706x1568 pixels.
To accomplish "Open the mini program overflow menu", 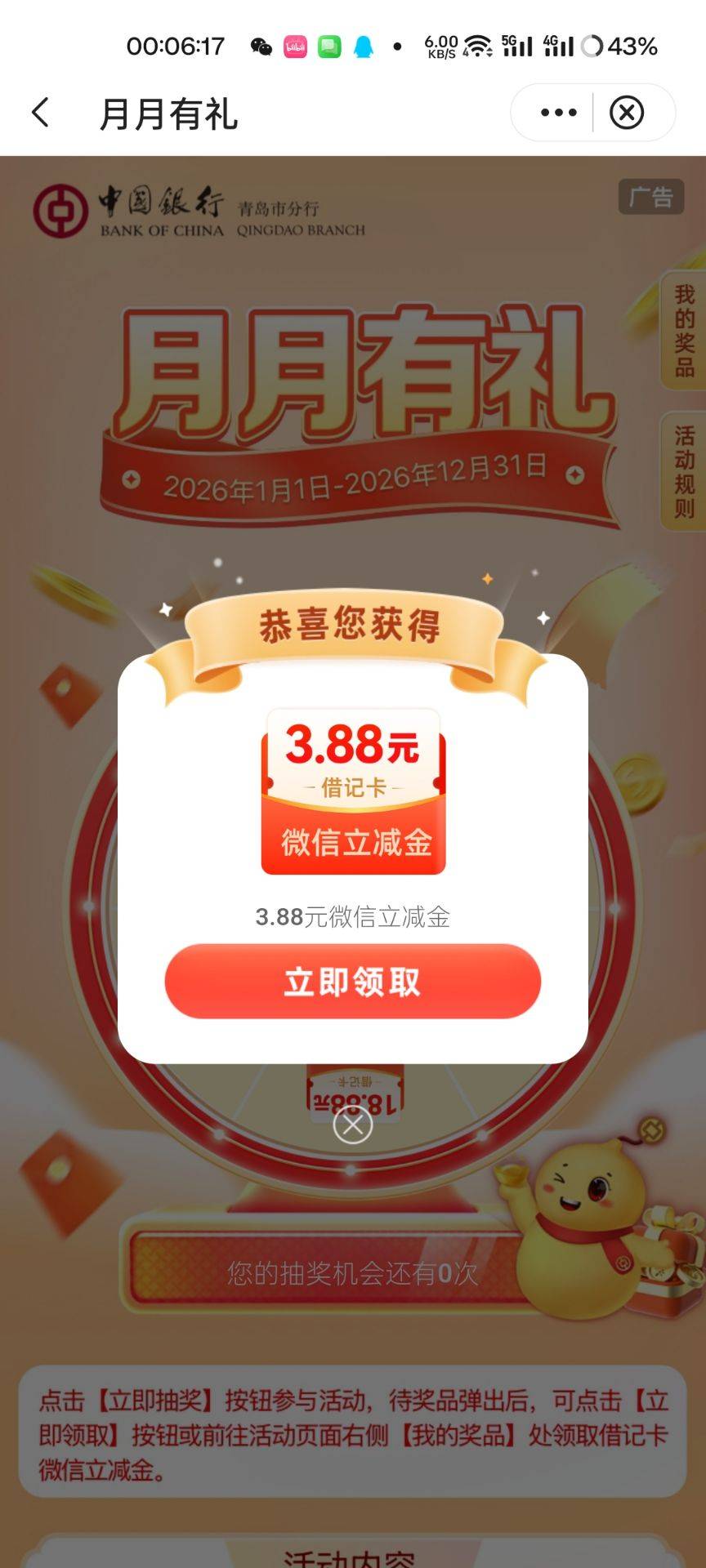I will point(559,113).
